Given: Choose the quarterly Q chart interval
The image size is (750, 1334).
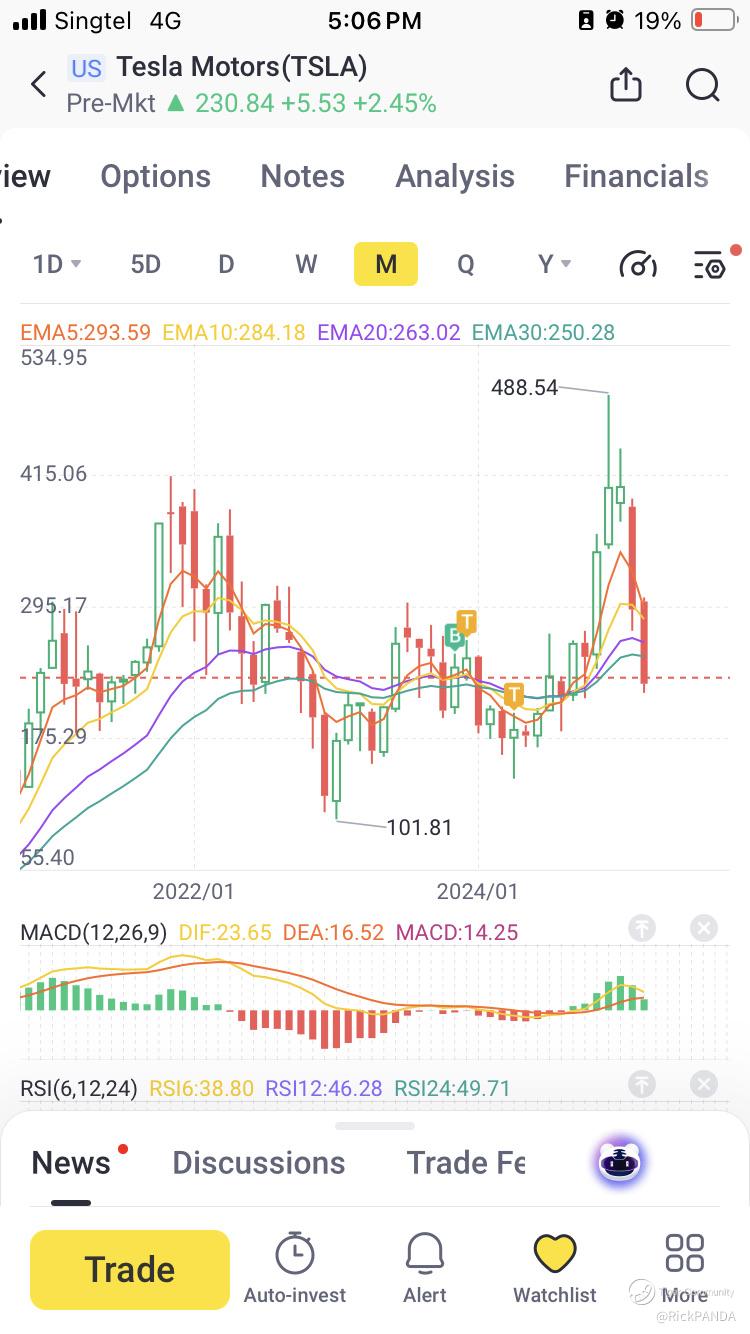Looking at the screenshot, I should point(466,264).
